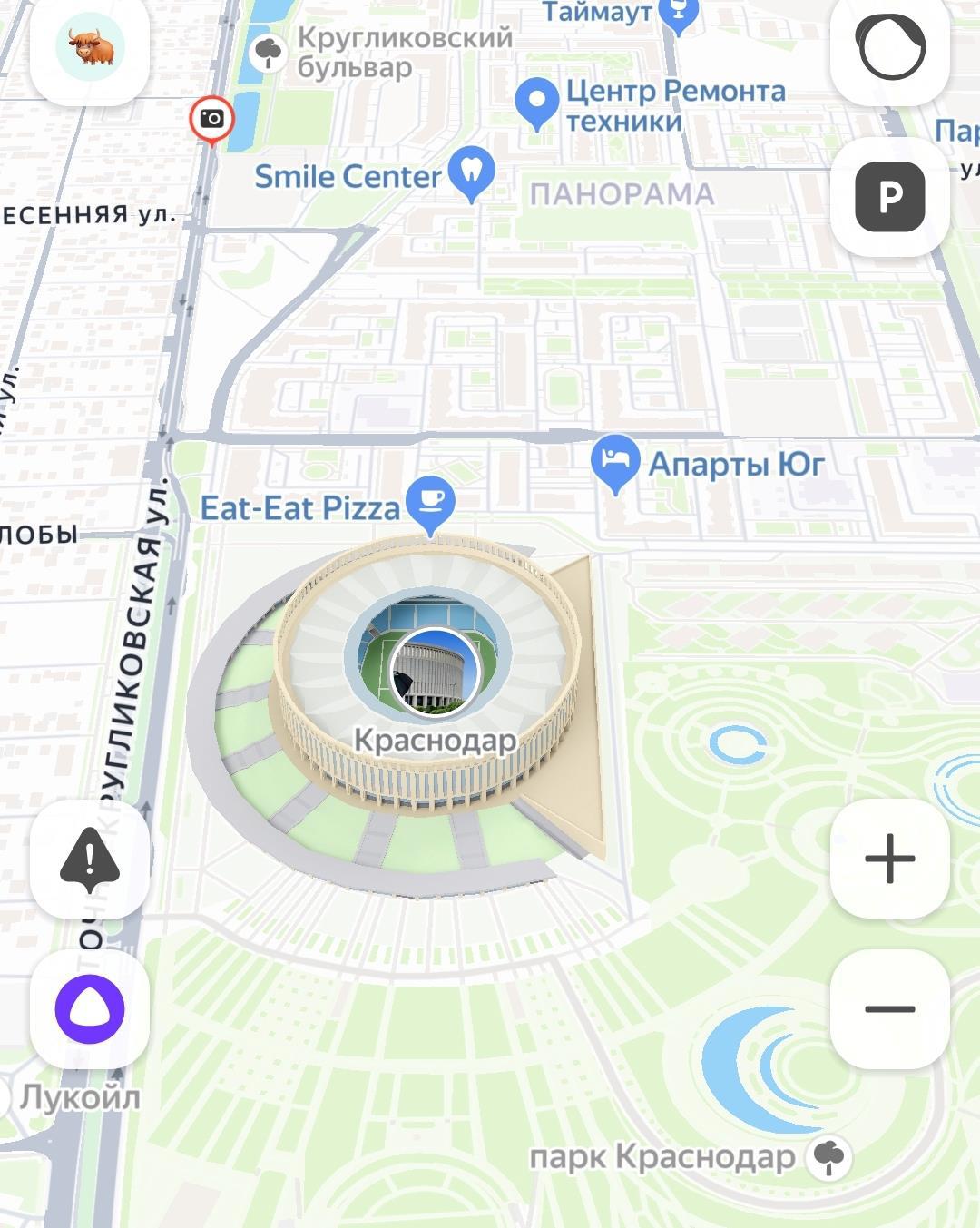Select the парк Краснодар label
The height and width of the screenshot is (1228, 980).
pyautogui.click(x=662, y=1157)
